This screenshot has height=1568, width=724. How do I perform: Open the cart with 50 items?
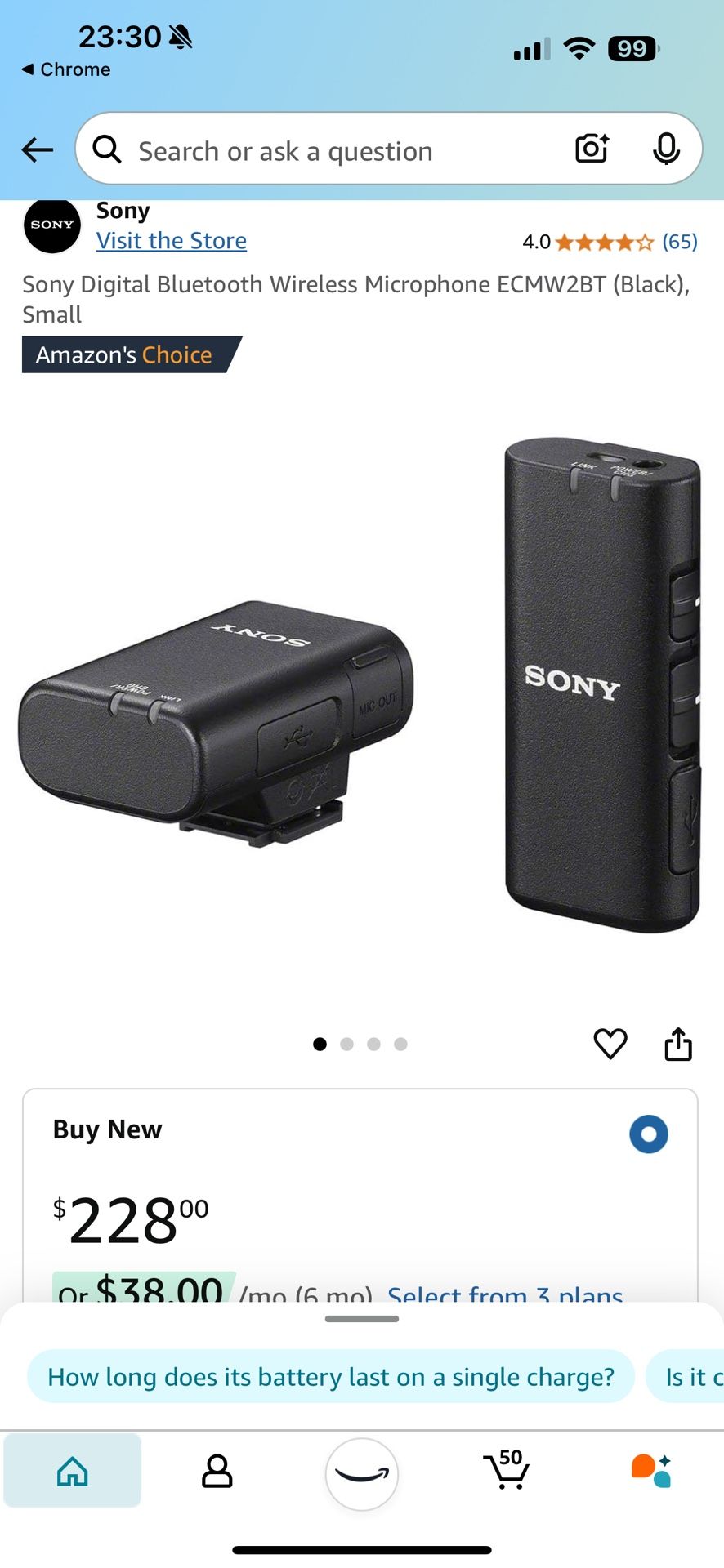(x=506, y=1470)
